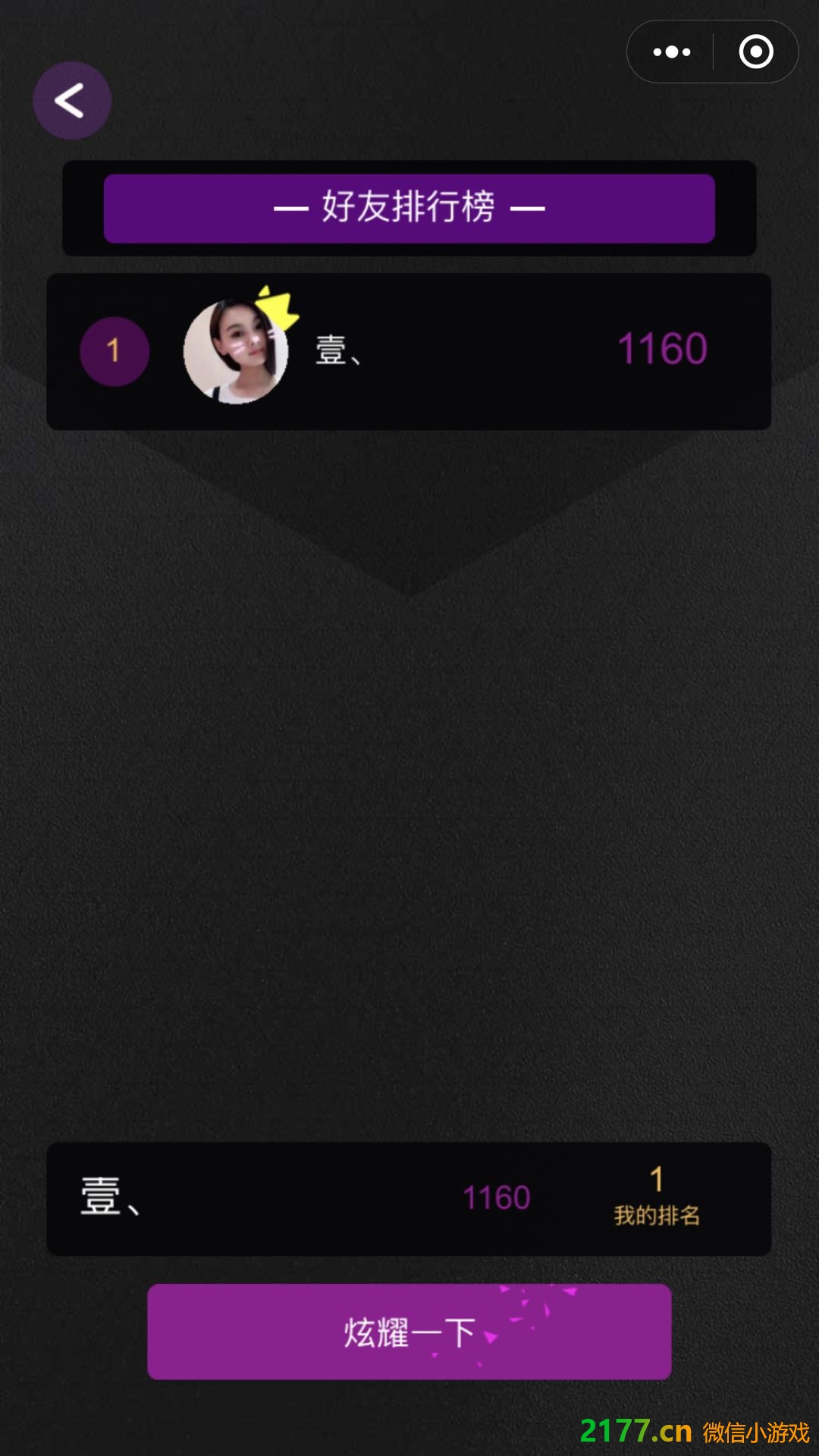Close the mini game with circle icon
The image size is (819, 1456).
point(755,52)
